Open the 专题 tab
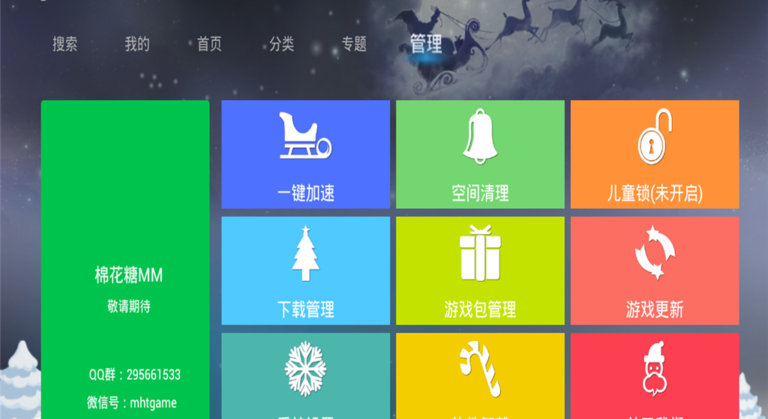The width and height of the screenshot is (768, 419). point(354,44)
